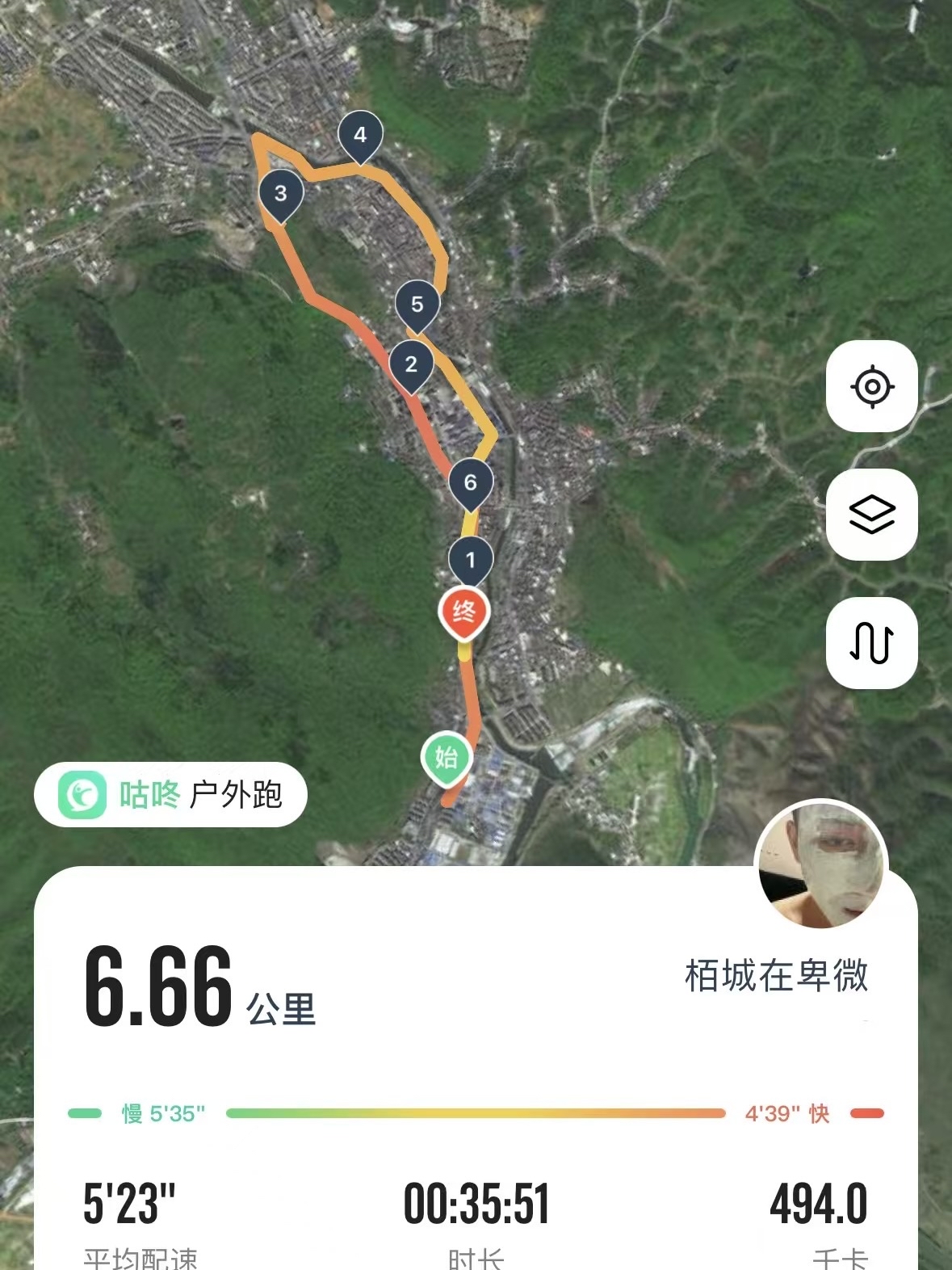Open the map layers button
This screenshot has width=952, height=1270.
[x=871, y=515]
